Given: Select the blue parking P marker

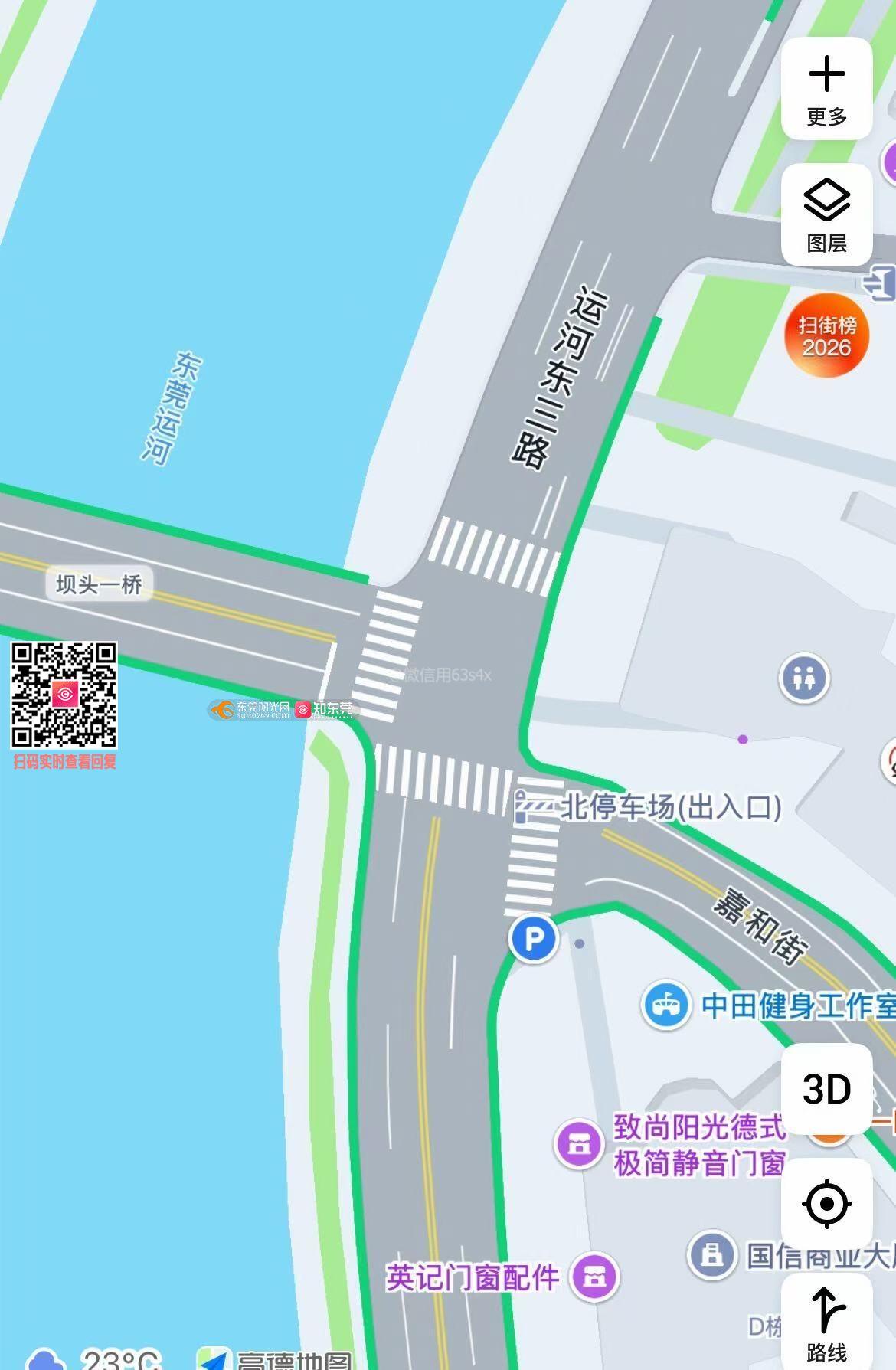Looking at the screenshot, I should pyautogui.click(x=534, y=938).
